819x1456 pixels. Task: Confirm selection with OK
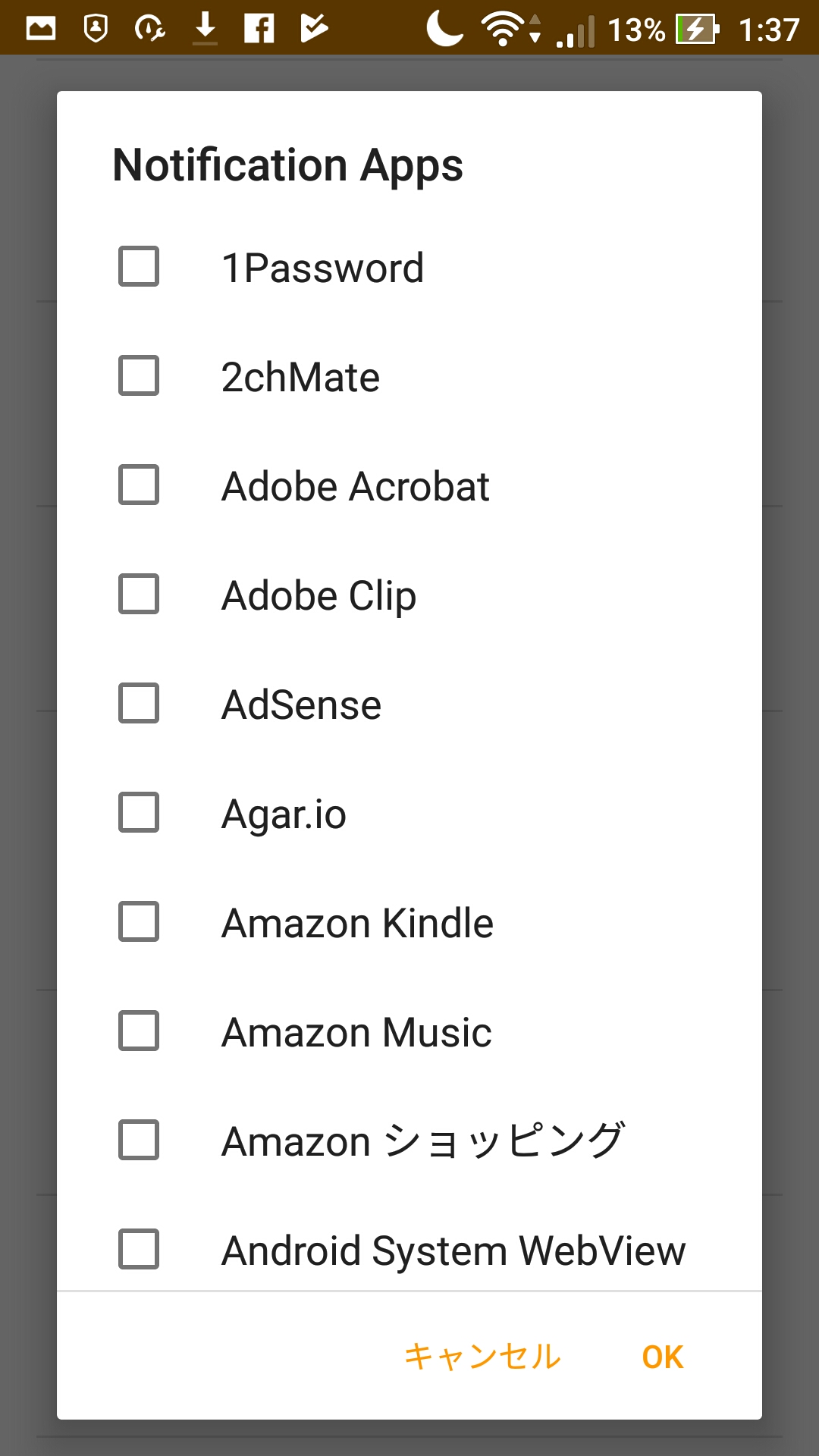click(x=662, y=1357)
